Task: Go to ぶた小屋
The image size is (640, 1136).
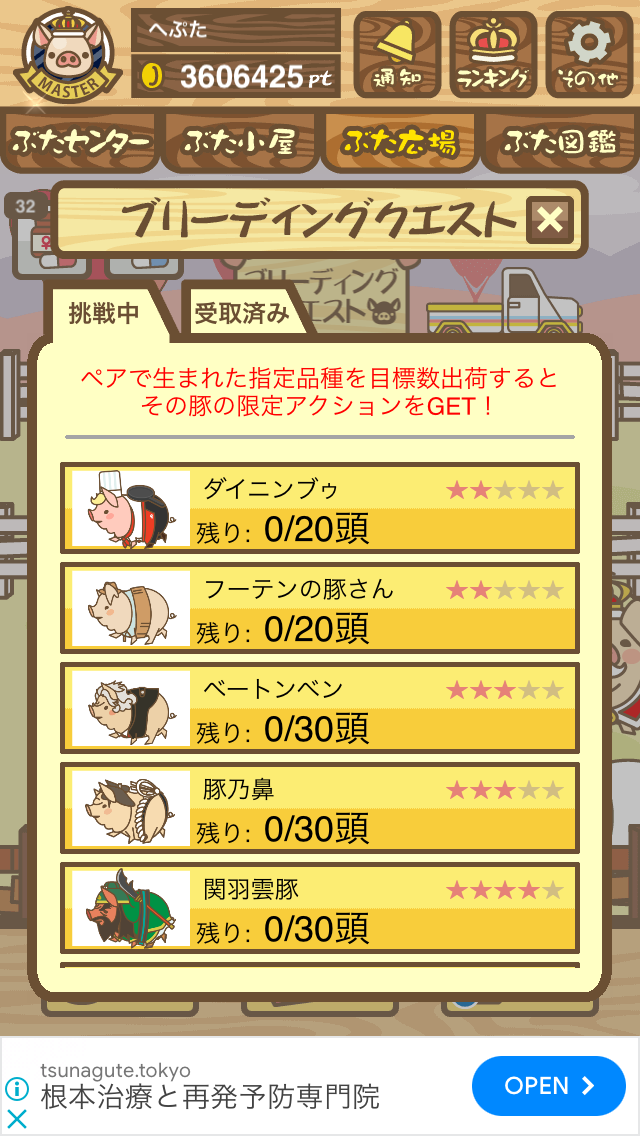Action: click(240, 142)
